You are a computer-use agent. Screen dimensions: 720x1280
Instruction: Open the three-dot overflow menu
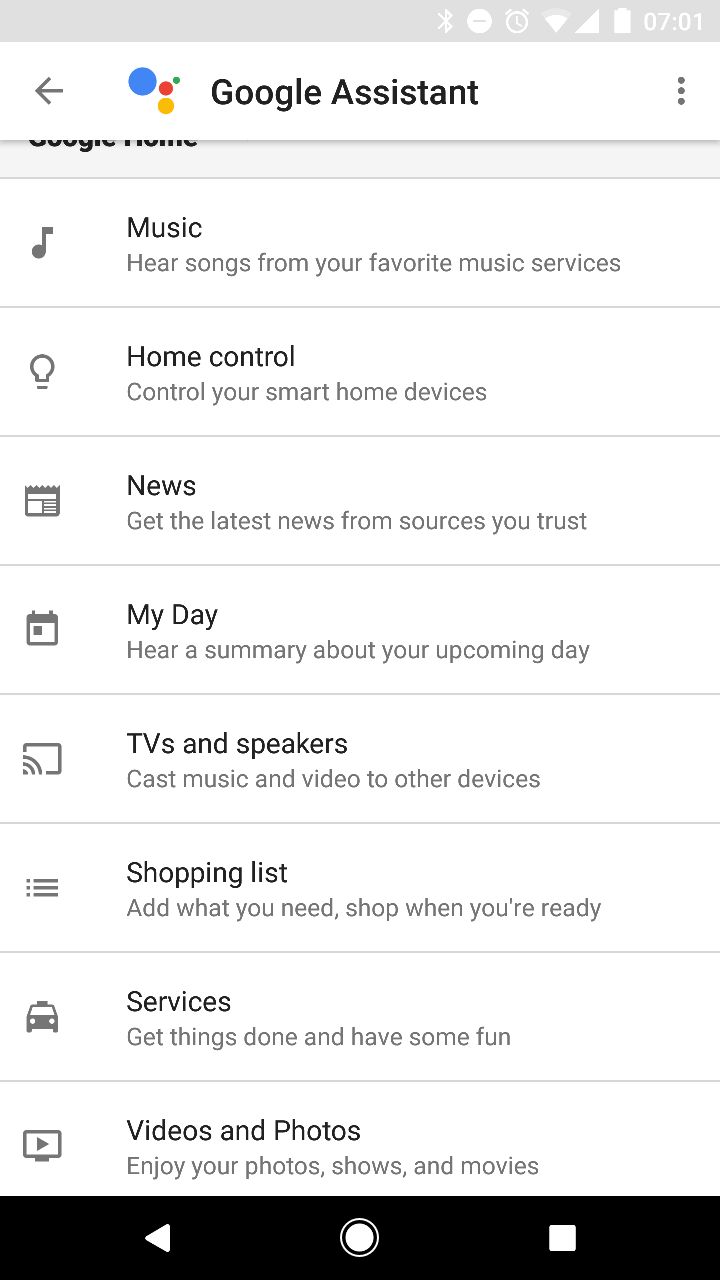pos(681,91)
